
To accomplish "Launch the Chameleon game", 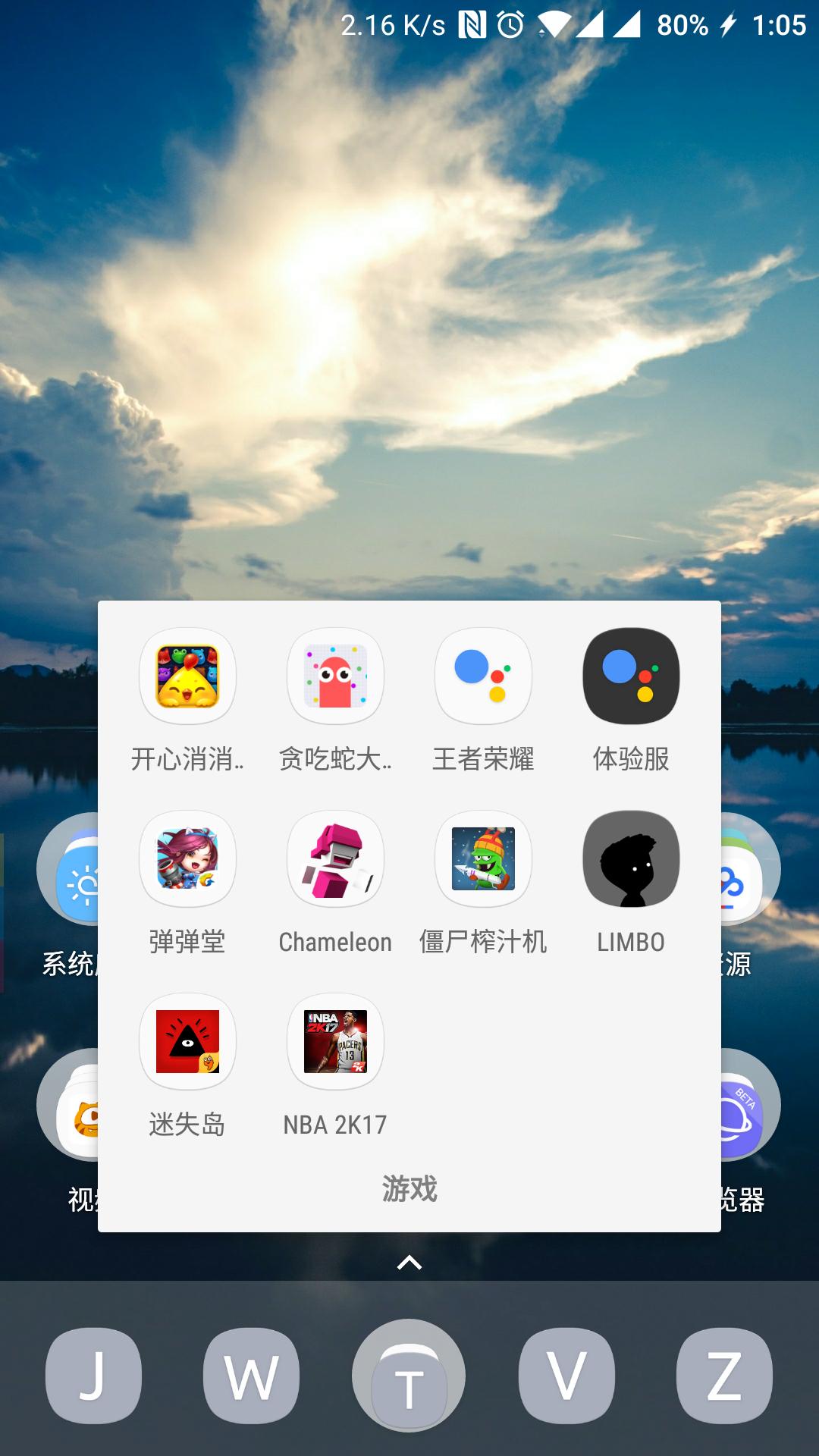I will (x=334, y=859).
